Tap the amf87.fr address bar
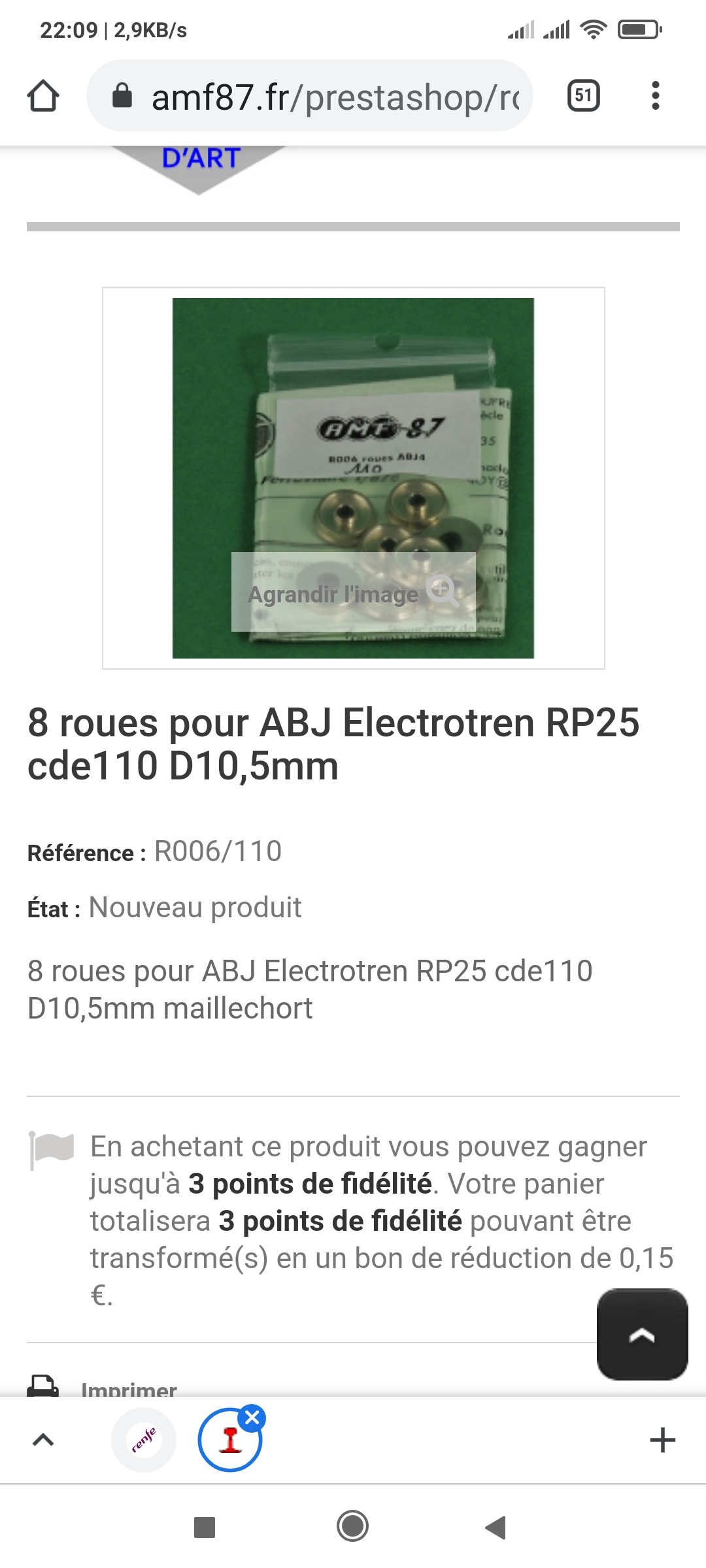 click(x=310, y=96)
